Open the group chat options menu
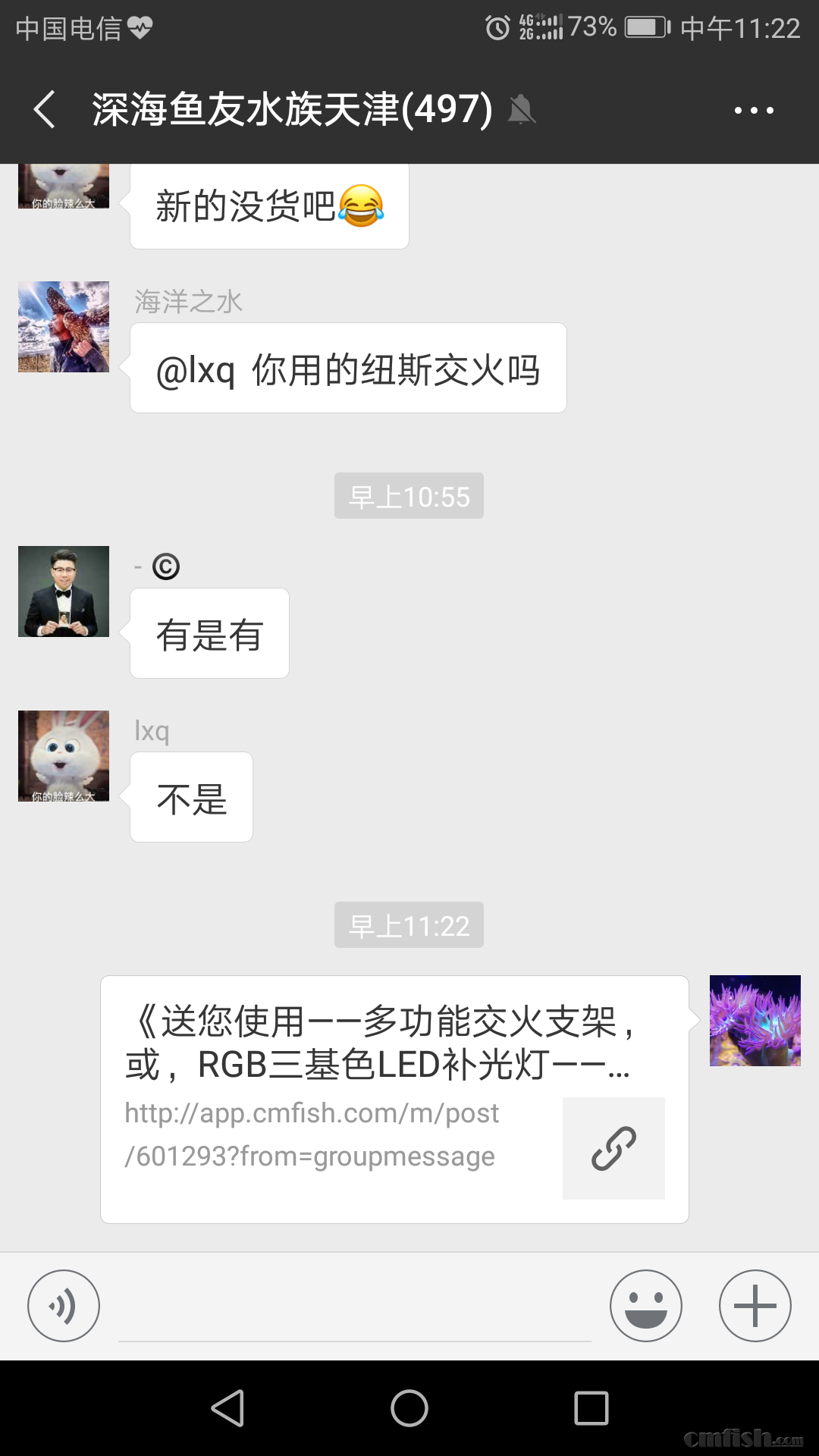 tap(754, 111)
